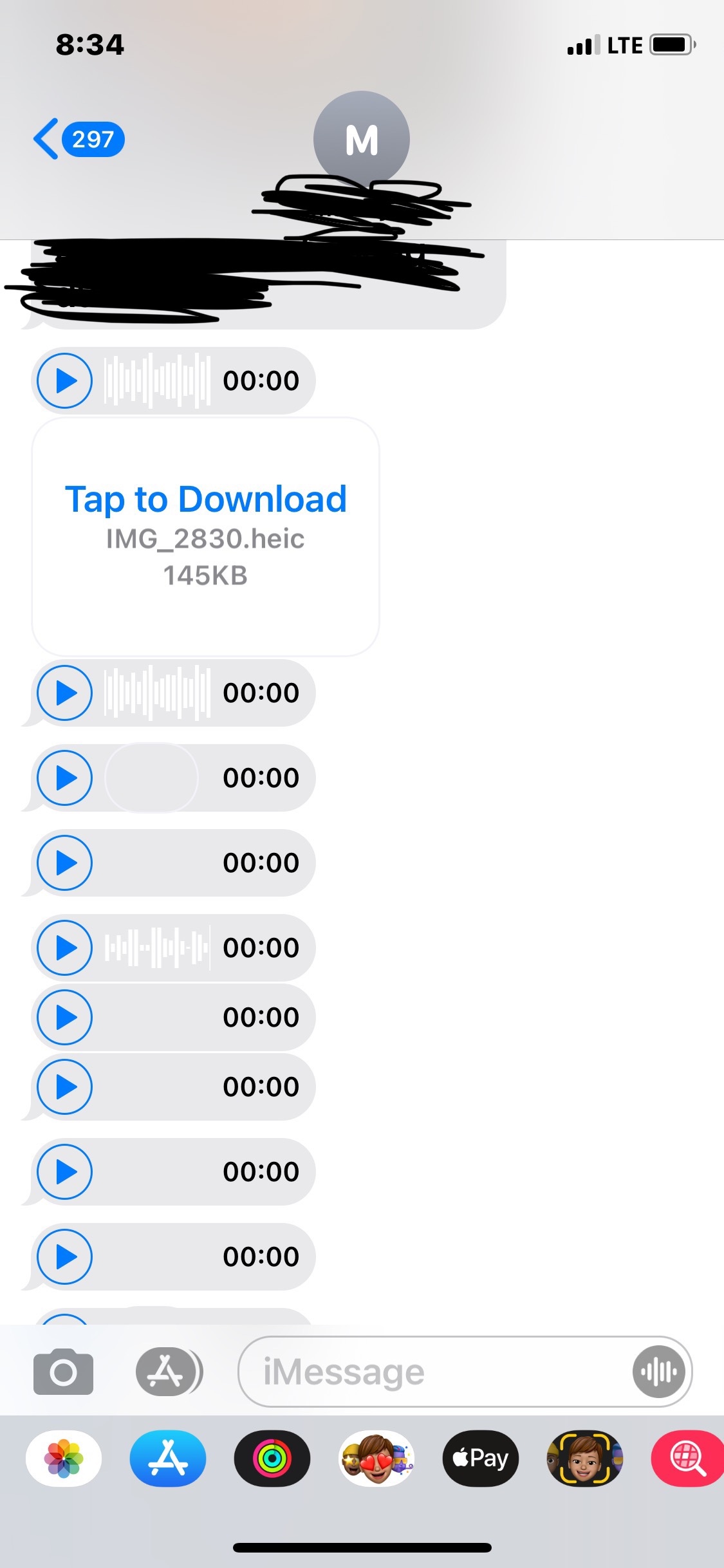Open the red globe image search app
This screenshot has height=1568, width=724.
(687, 1458)
